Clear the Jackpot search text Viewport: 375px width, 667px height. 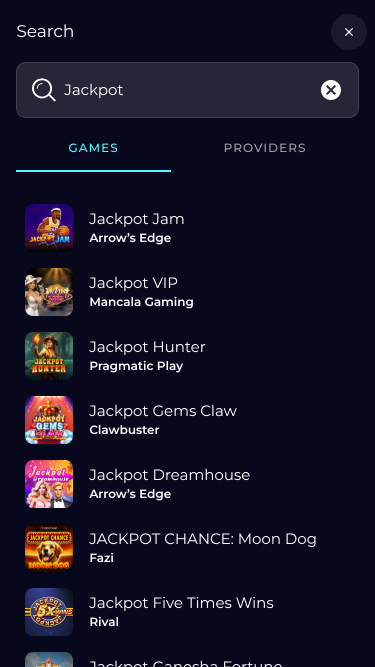(x=331, y=90)
